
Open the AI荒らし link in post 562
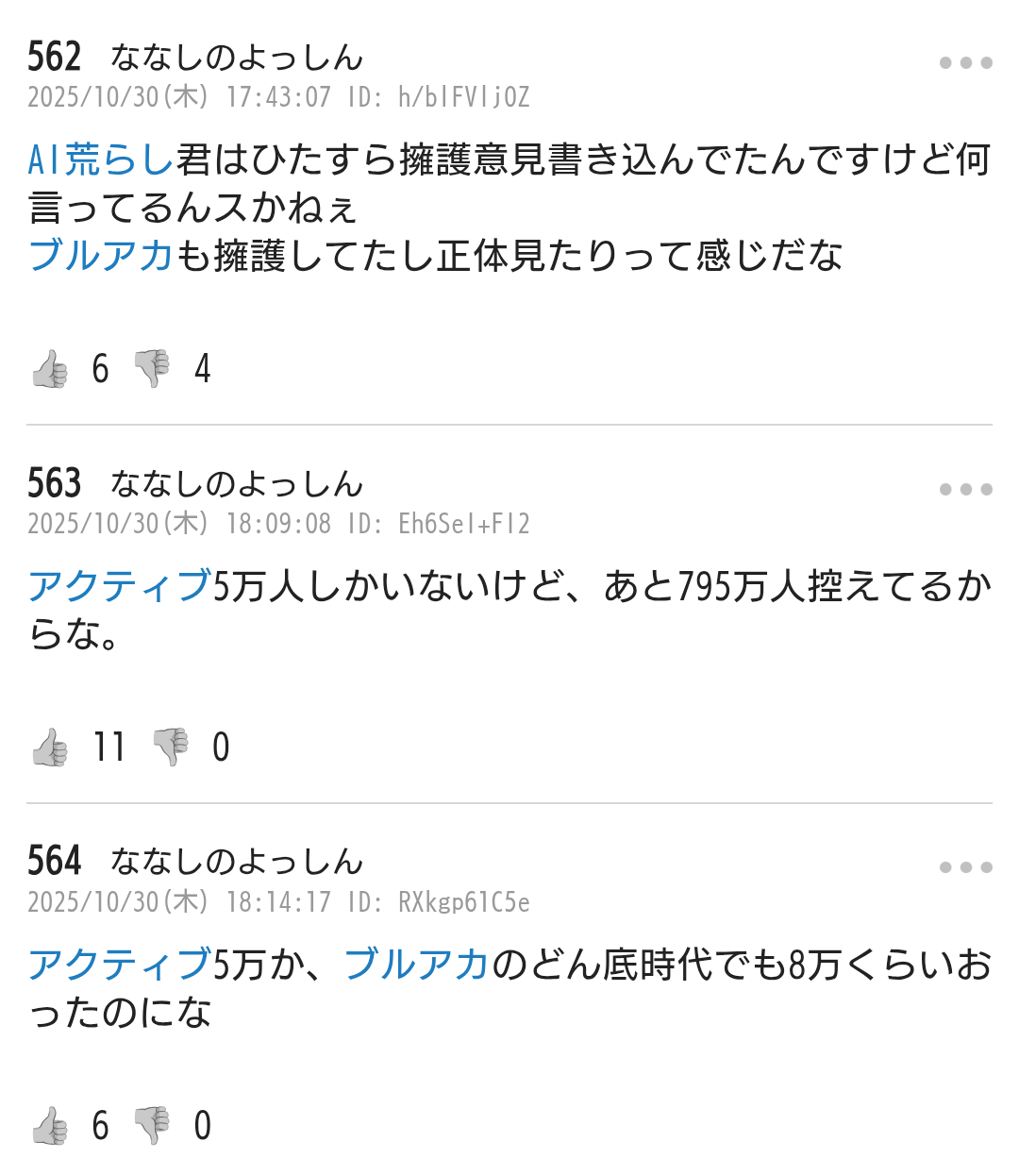(x=101, y=160)
